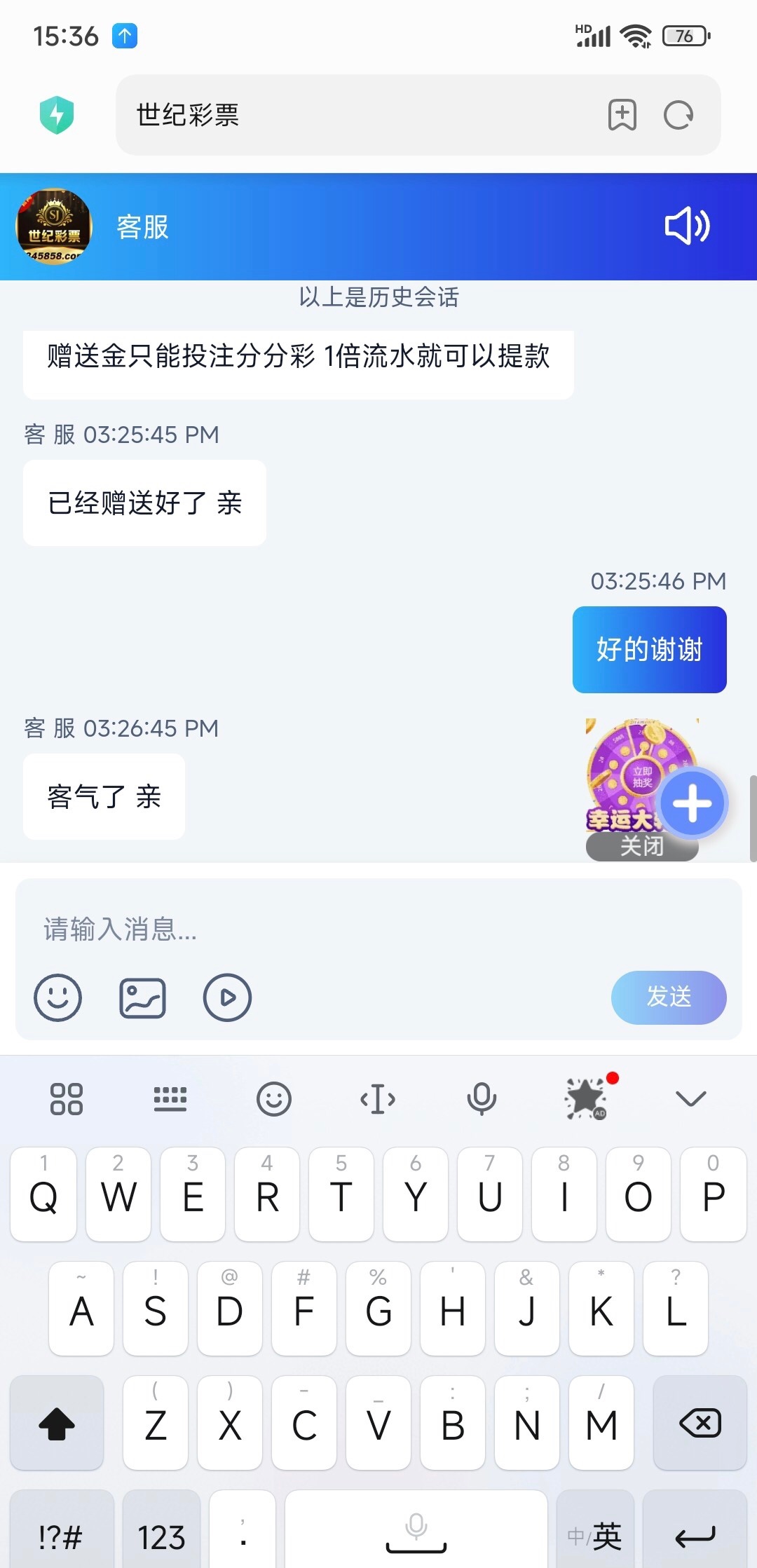Reload the current page
The height and width of the screenshot is (1568, 757).
[x=678, y=115]
